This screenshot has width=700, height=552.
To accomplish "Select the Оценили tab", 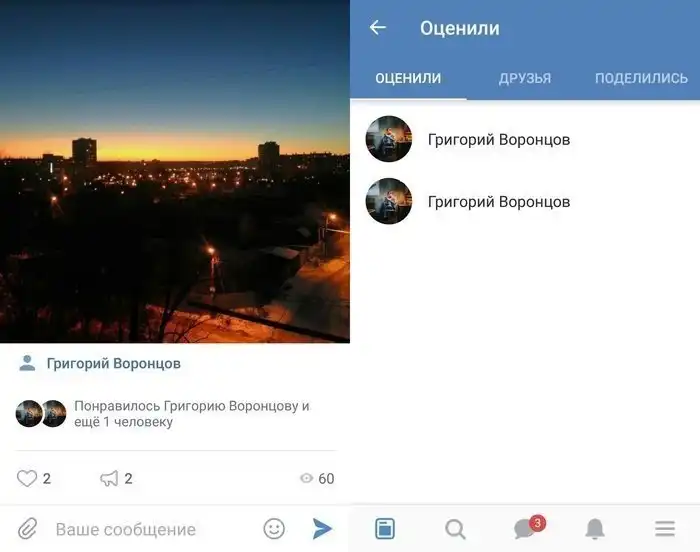I will click(408, 78).
